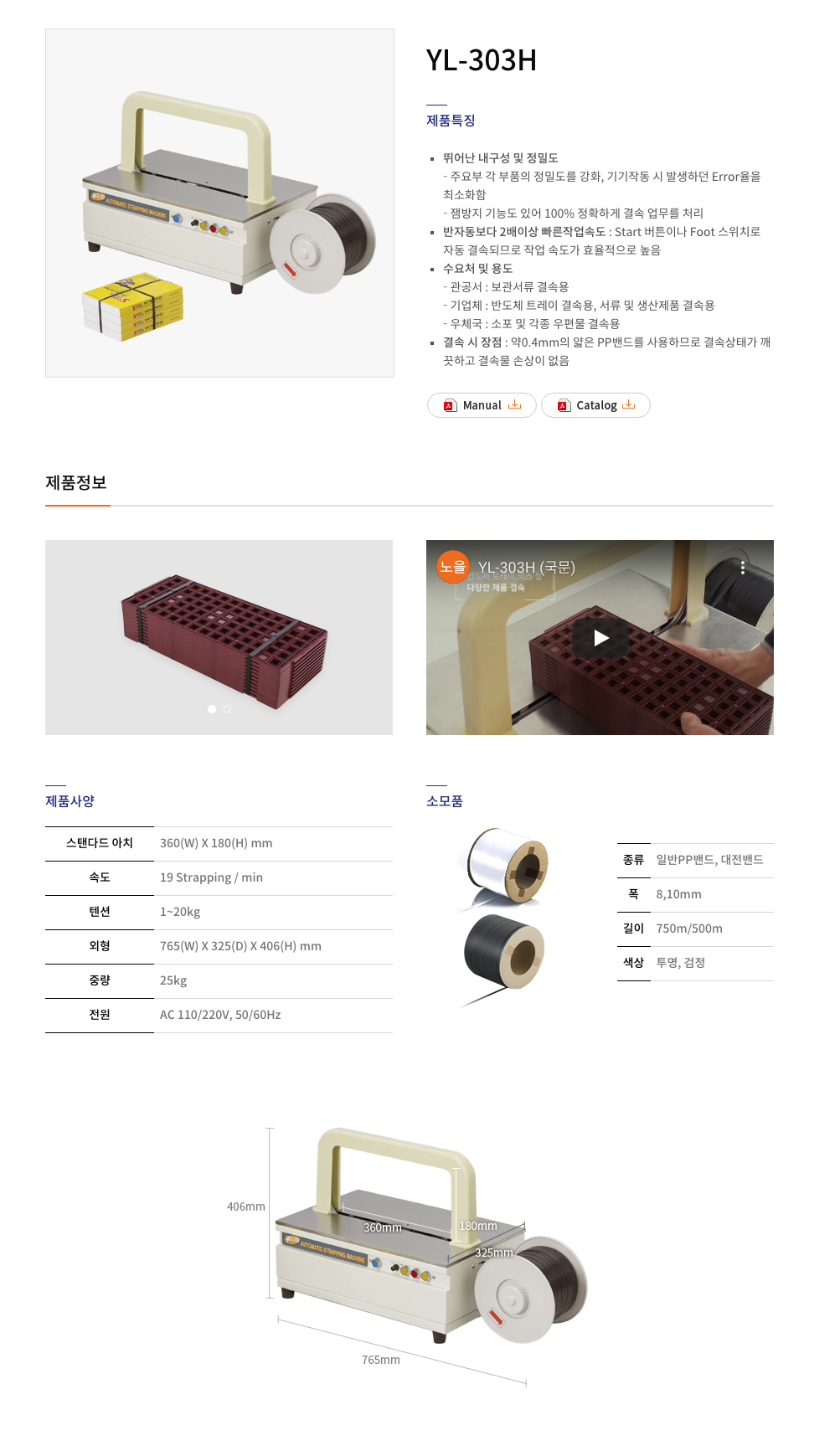Select the first dot of the product carousel
This screenshot has width=840, height=1456.
point(212,709)
